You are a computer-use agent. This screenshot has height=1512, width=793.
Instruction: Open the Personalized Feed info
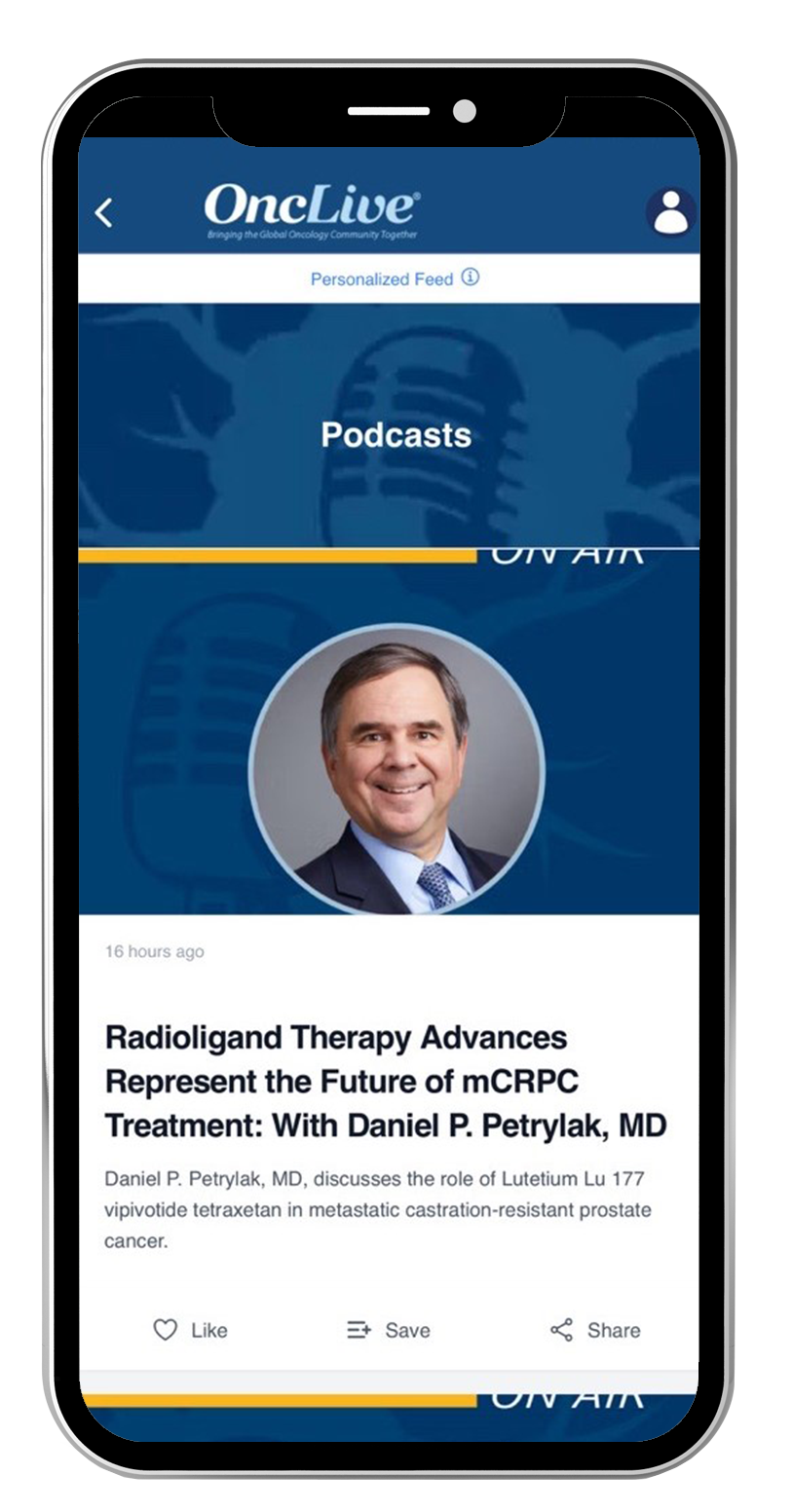[x=471, y=277]
